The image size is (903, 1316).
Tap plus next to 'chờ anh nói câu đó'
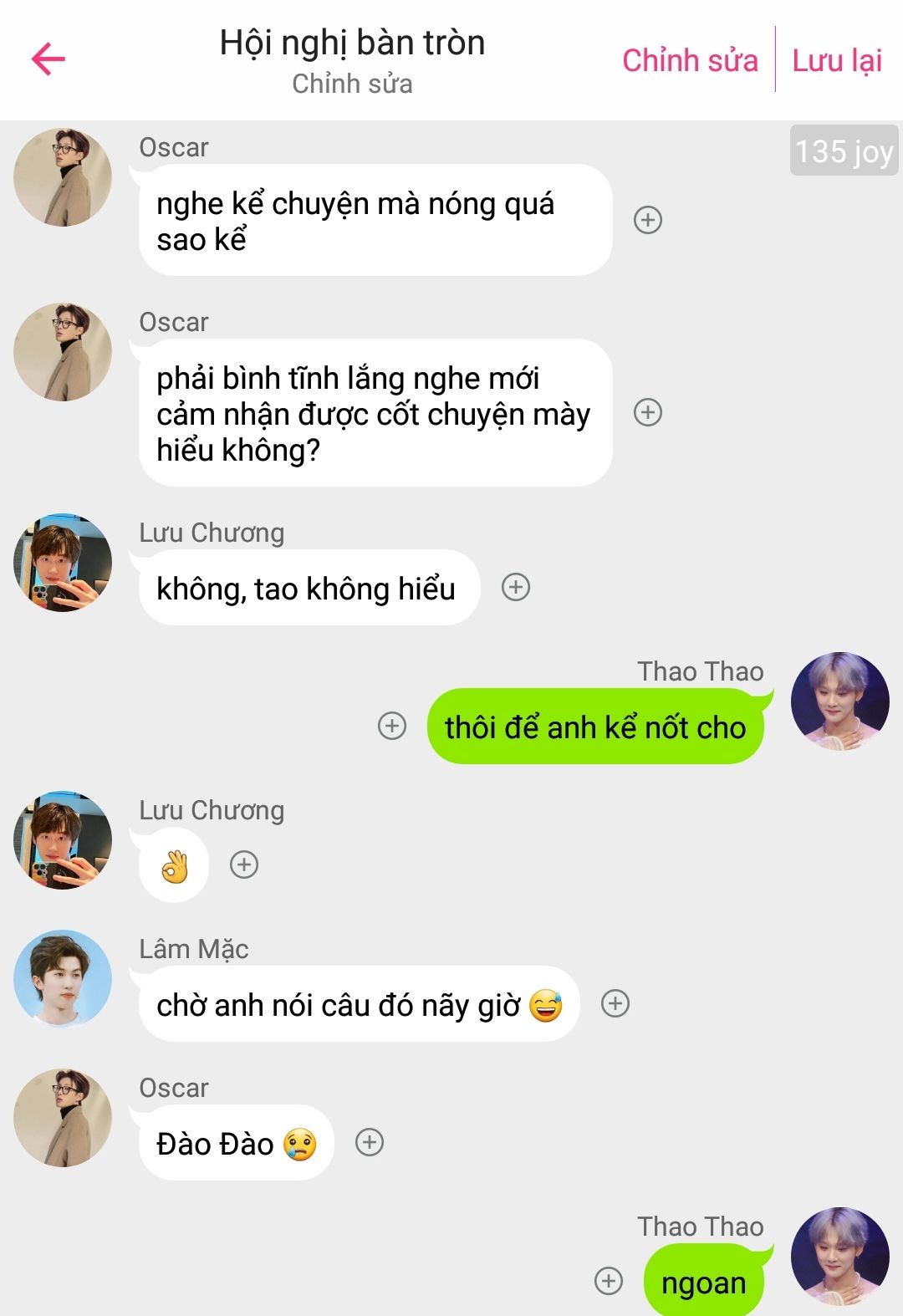[615, 1003]
